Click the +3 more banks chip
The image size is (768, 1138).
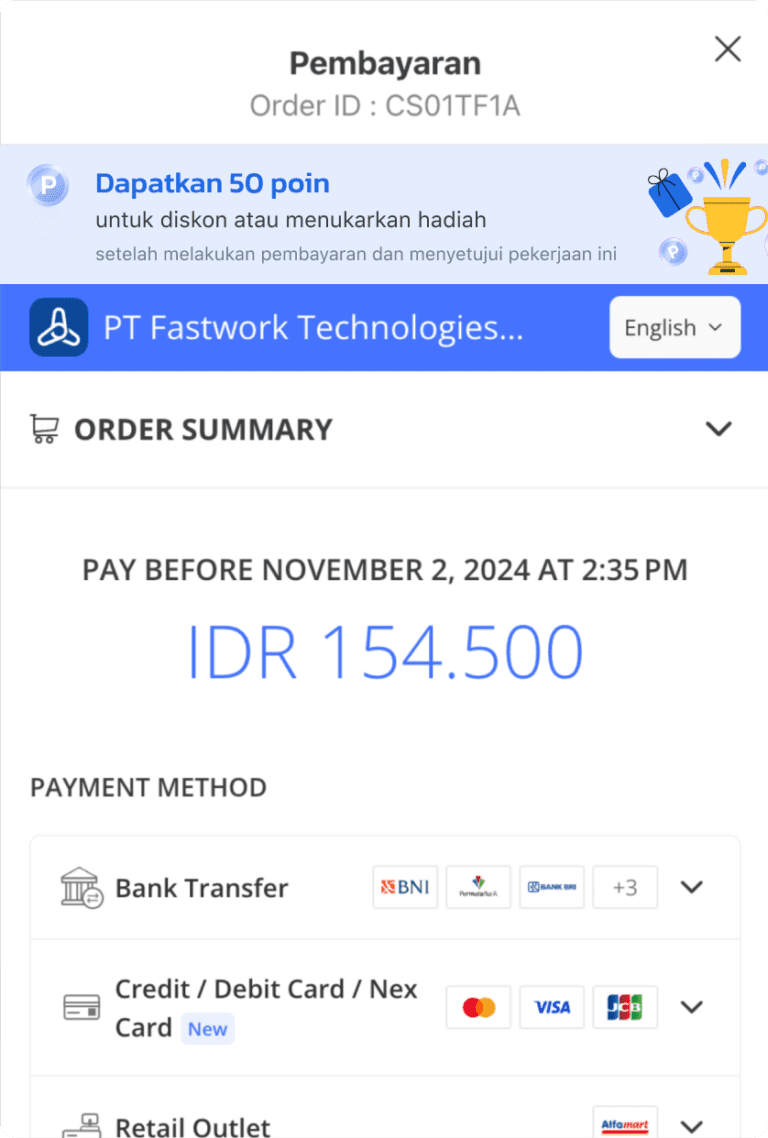(x=625, y=887)
